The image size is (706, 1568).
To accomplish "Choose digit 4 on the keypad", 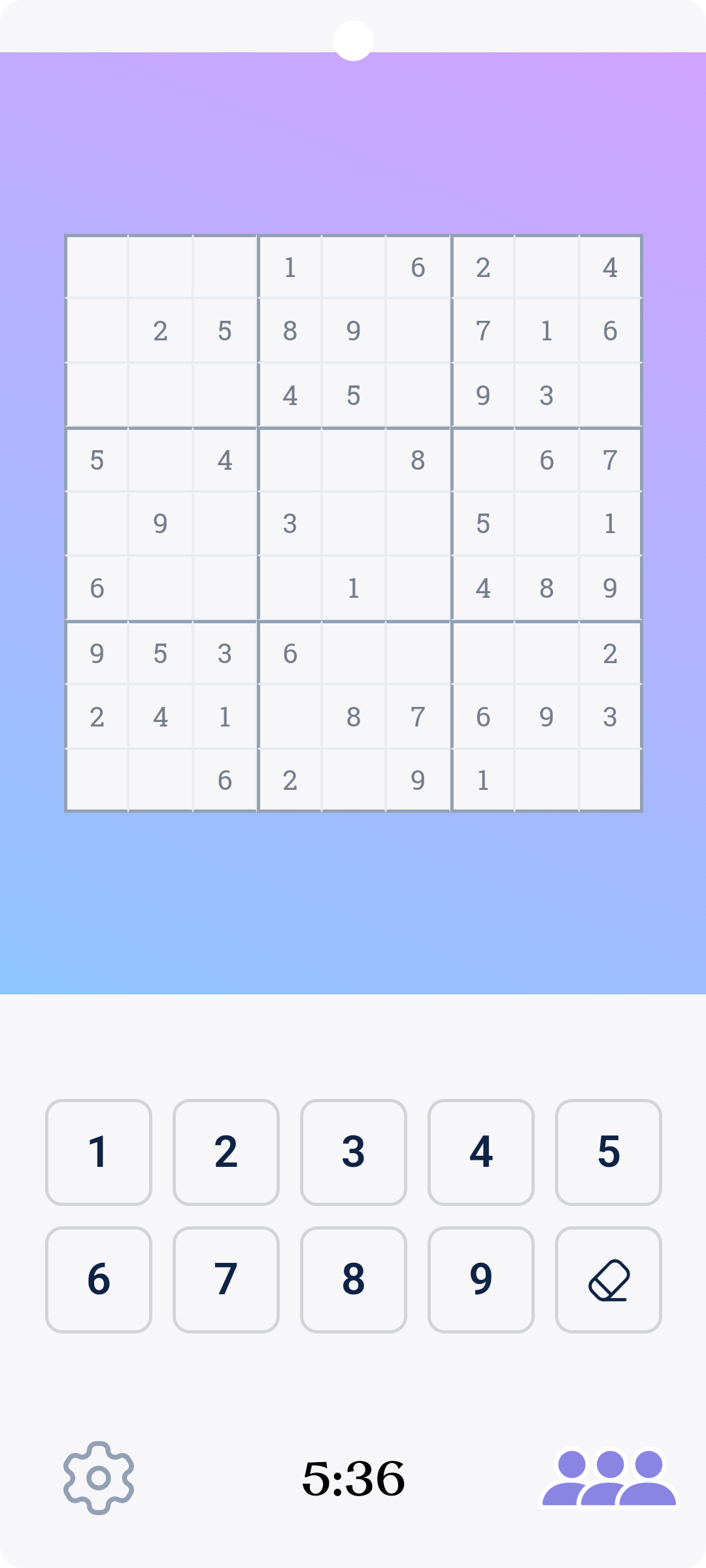I will [481, 1152].
